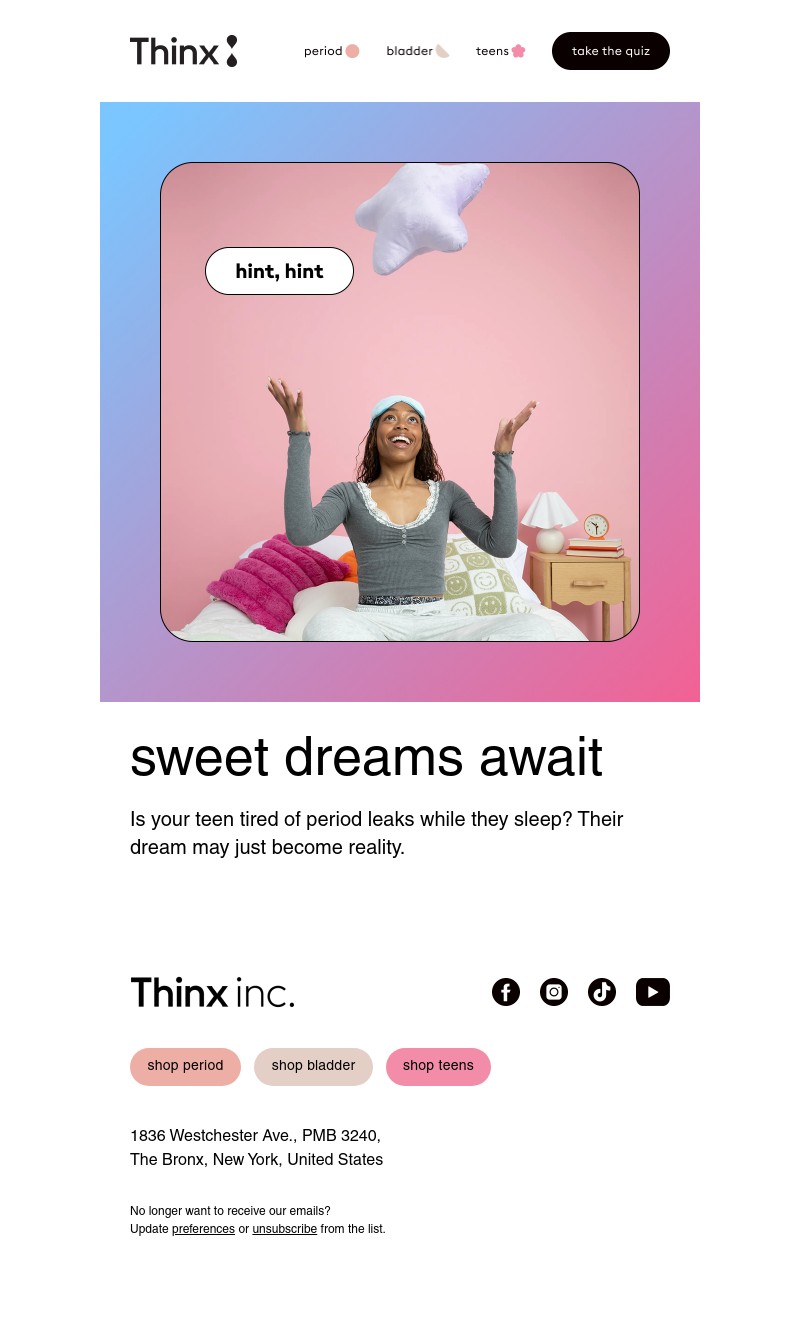Update email preferences link
Screen dimensions: 800x1328
[x=203, y=1229]
